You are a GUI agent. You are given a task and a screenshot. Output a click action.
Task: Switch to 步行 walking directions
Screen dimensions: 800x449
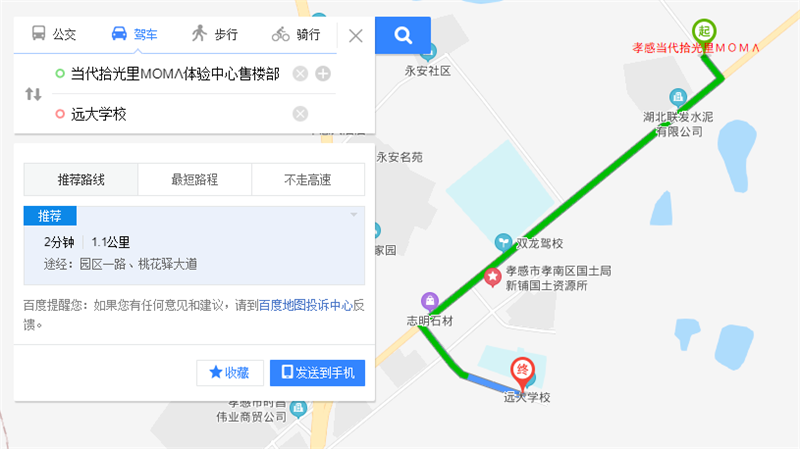[x=214, y=34]
